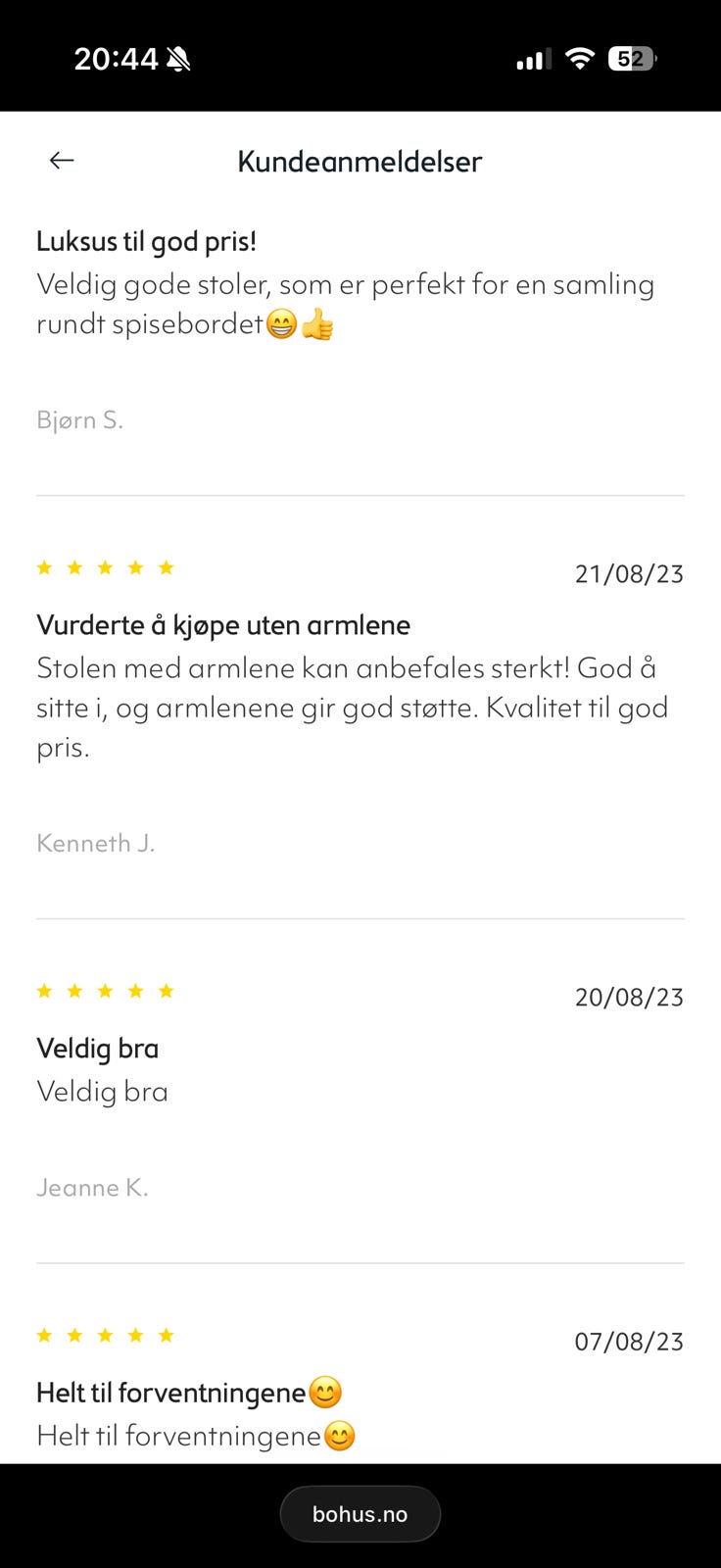This screenshot has width=721, height=1568.
Task: Tap the reviewer name Bjørn S.
Action: coord(80,419)
